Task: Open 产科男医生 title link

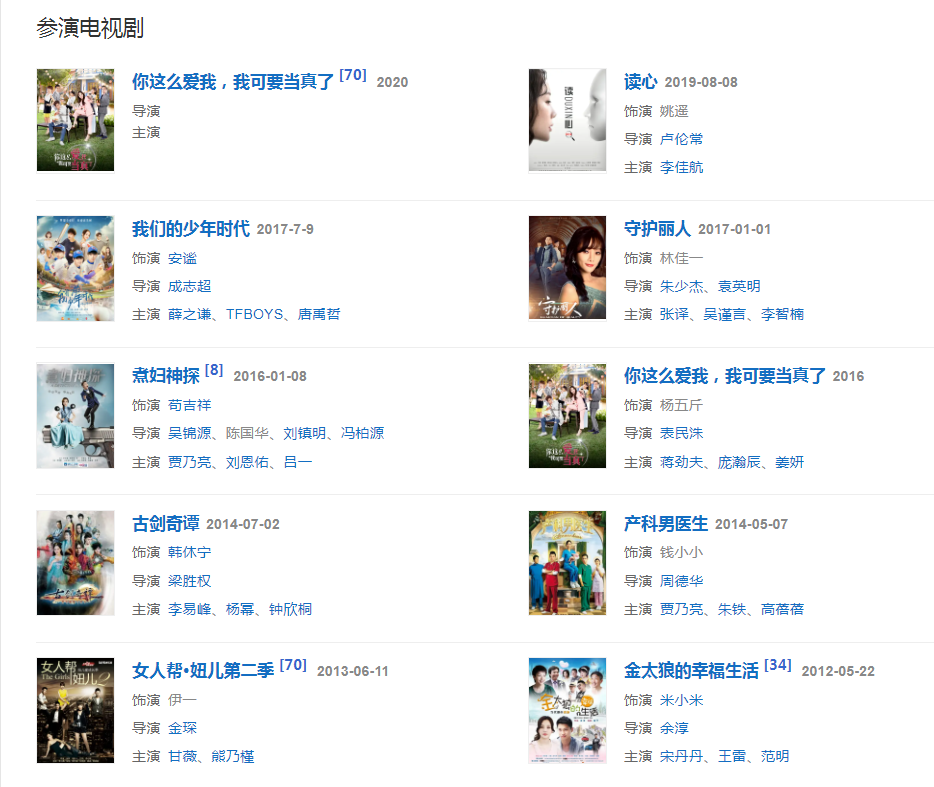Action: click(665, 523)
